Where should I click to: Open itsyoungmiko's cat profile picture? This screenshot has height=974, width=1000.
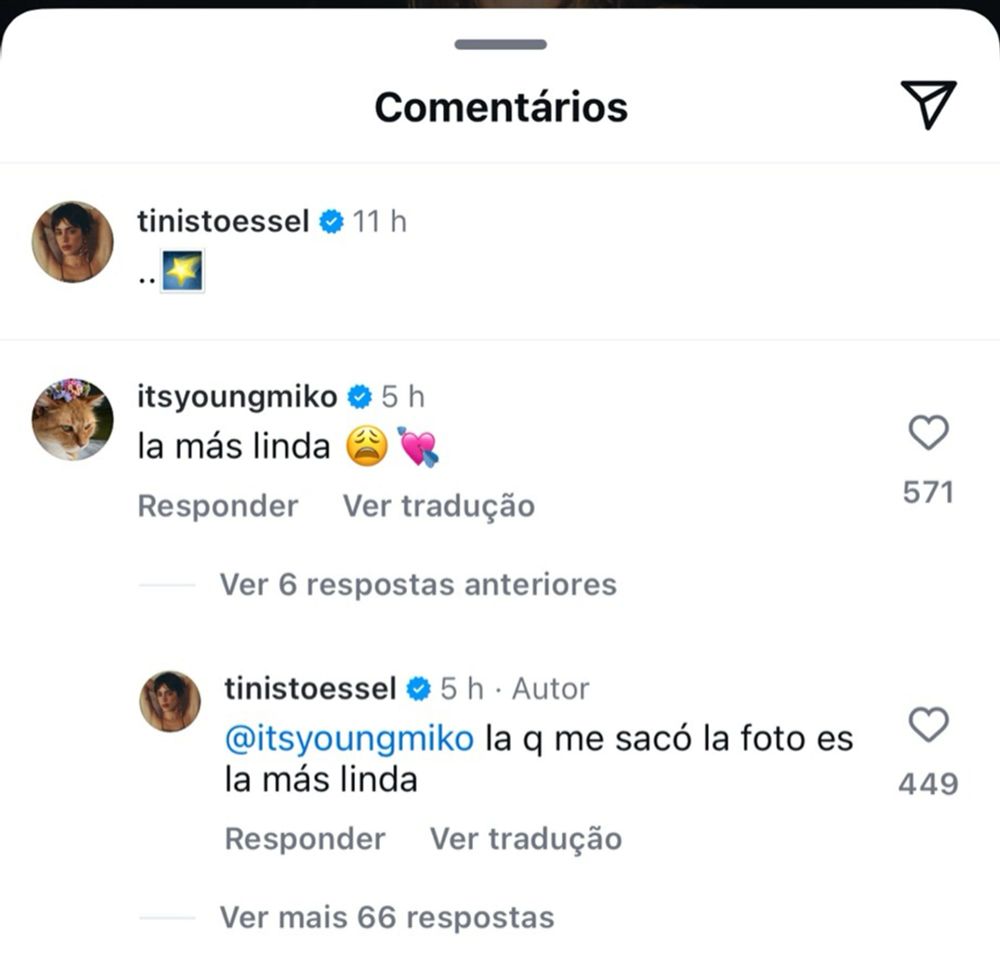coord(72,420)
